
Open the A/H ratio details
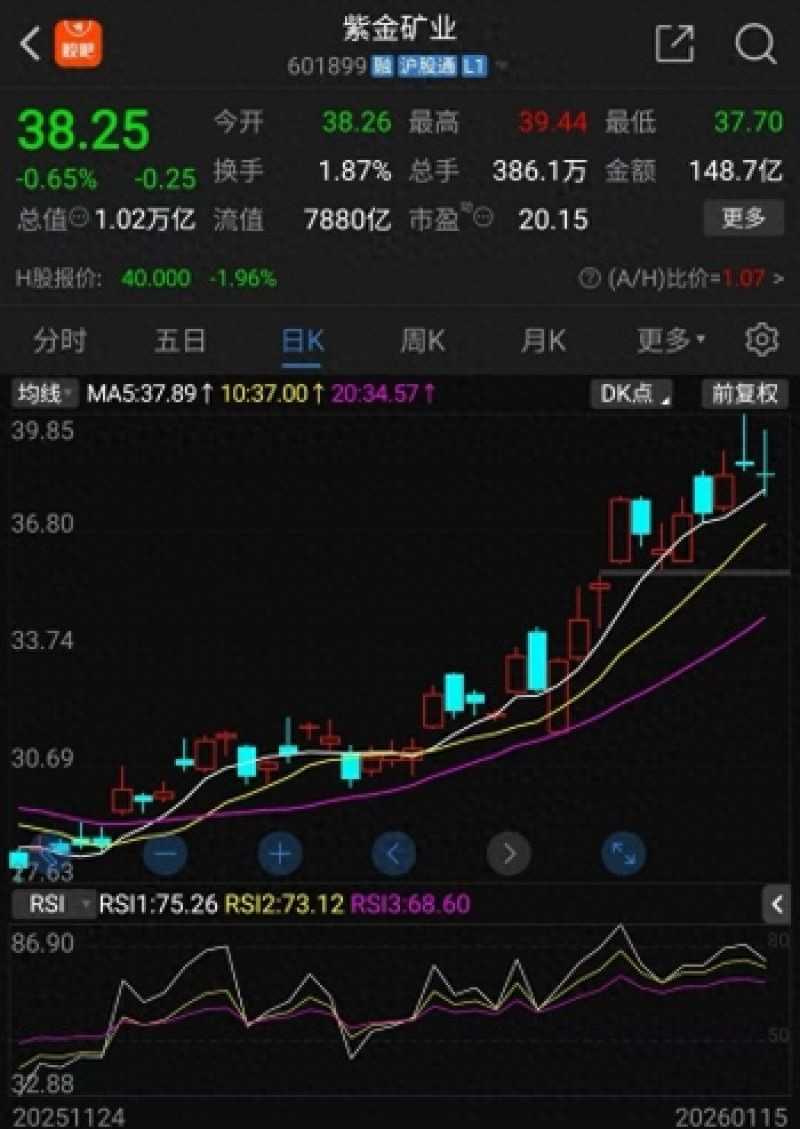[x=690, y=278]
